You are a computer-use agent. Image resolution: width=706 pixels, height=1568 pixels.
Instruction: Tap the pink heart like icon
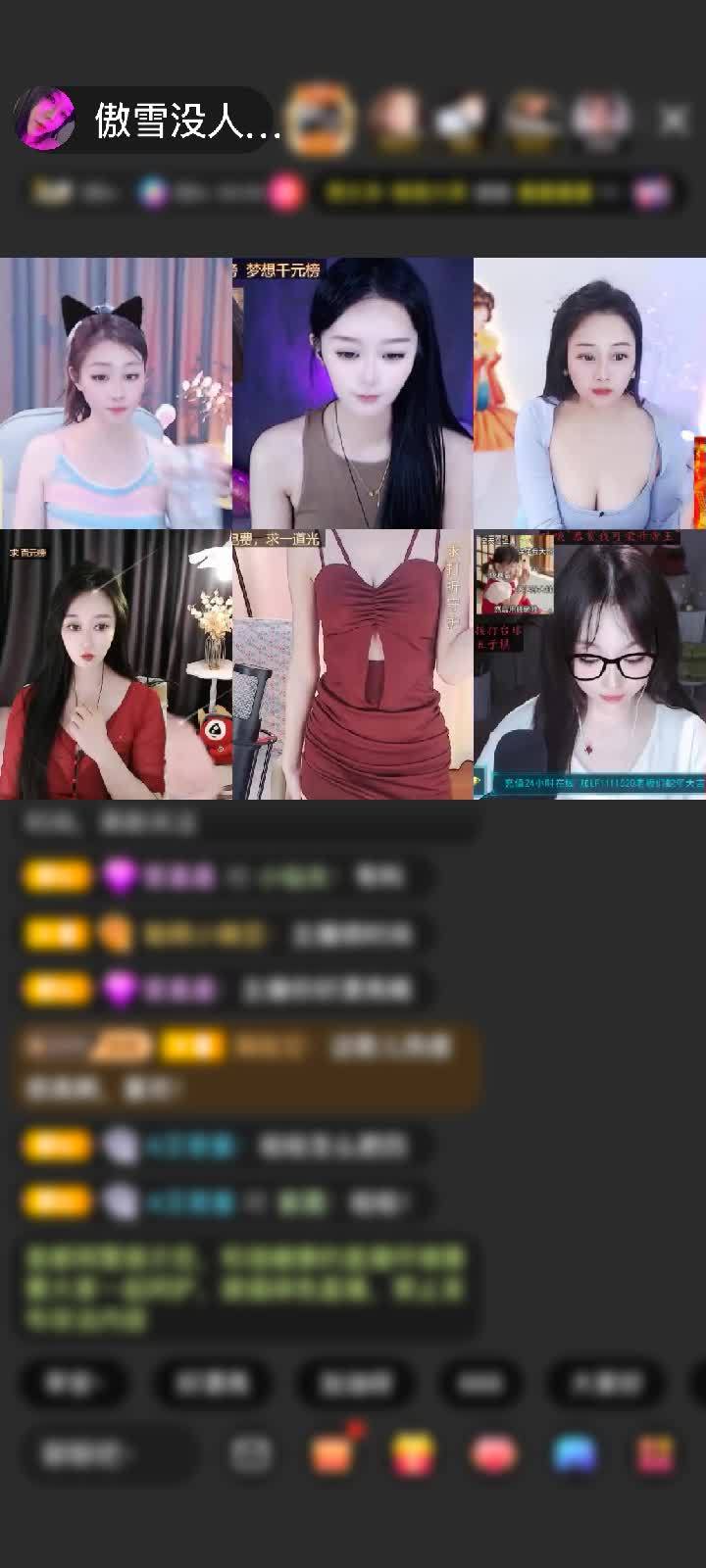pyautogui.click(x=493, y=1454)
